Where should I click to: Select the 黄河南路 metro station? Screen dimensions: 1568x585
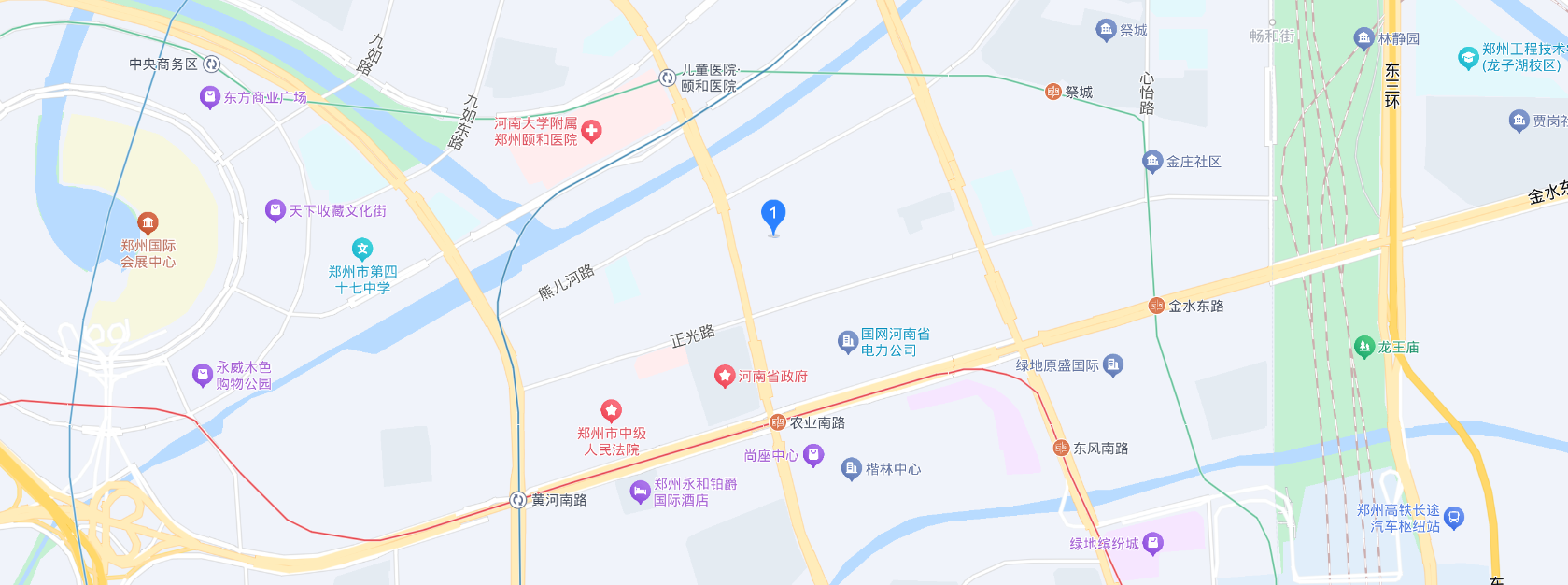coord(518,500)
